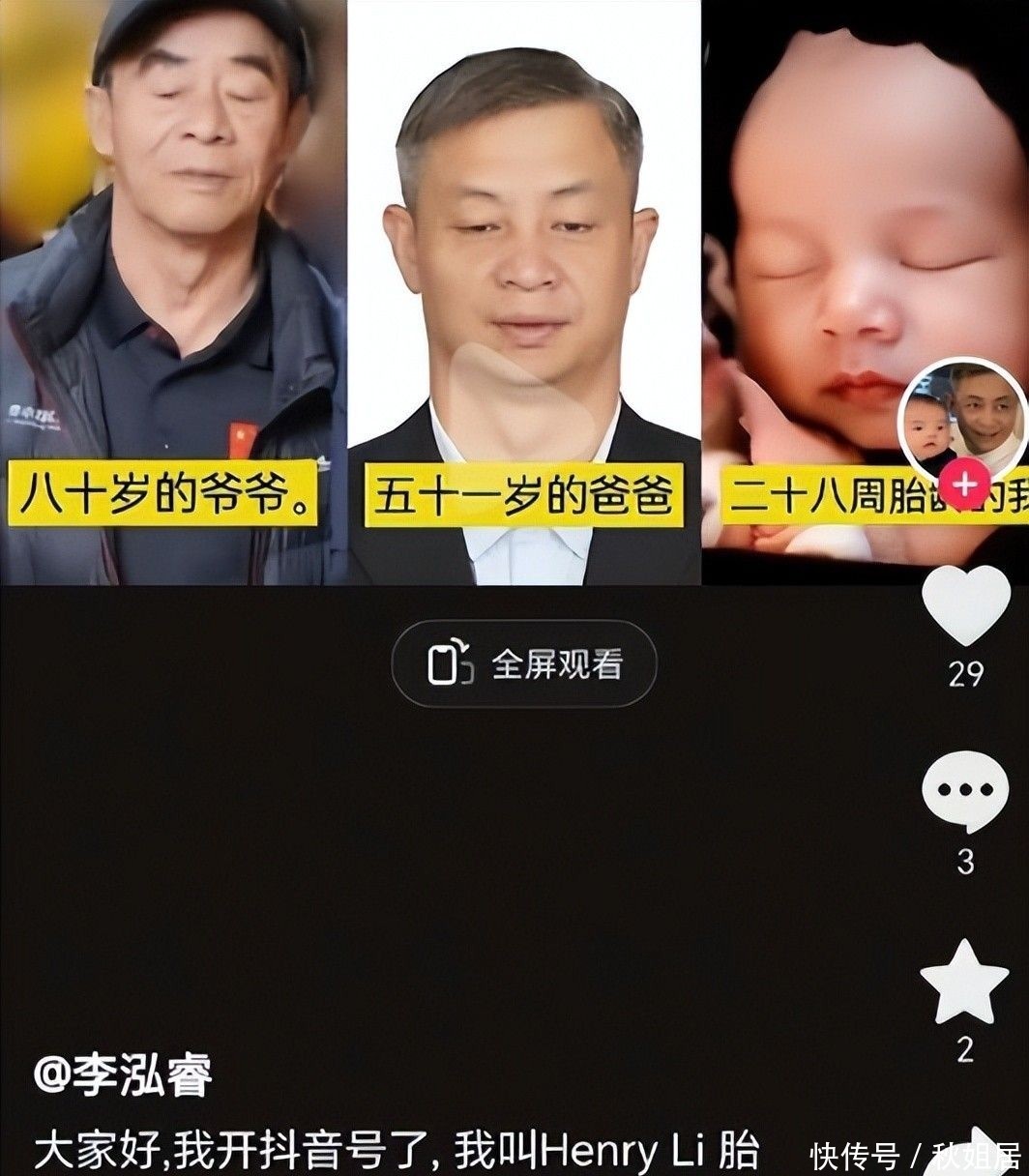Image resolution: width=1029 pixels, height=1176 pixels.
Task: Open the @李泓睿 username profile
Action: pyautogui.click(x=123, y=1075)
